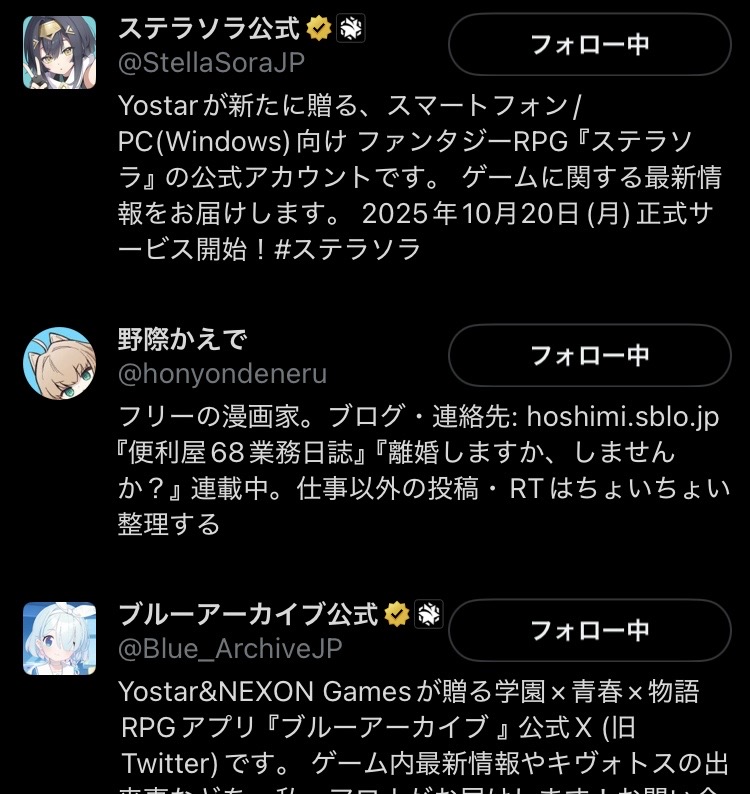The width and height of the screenshot is (750, 794).
Task: Unfollow 野際かえで via フォロー中 button
Action: coord(589,355)
